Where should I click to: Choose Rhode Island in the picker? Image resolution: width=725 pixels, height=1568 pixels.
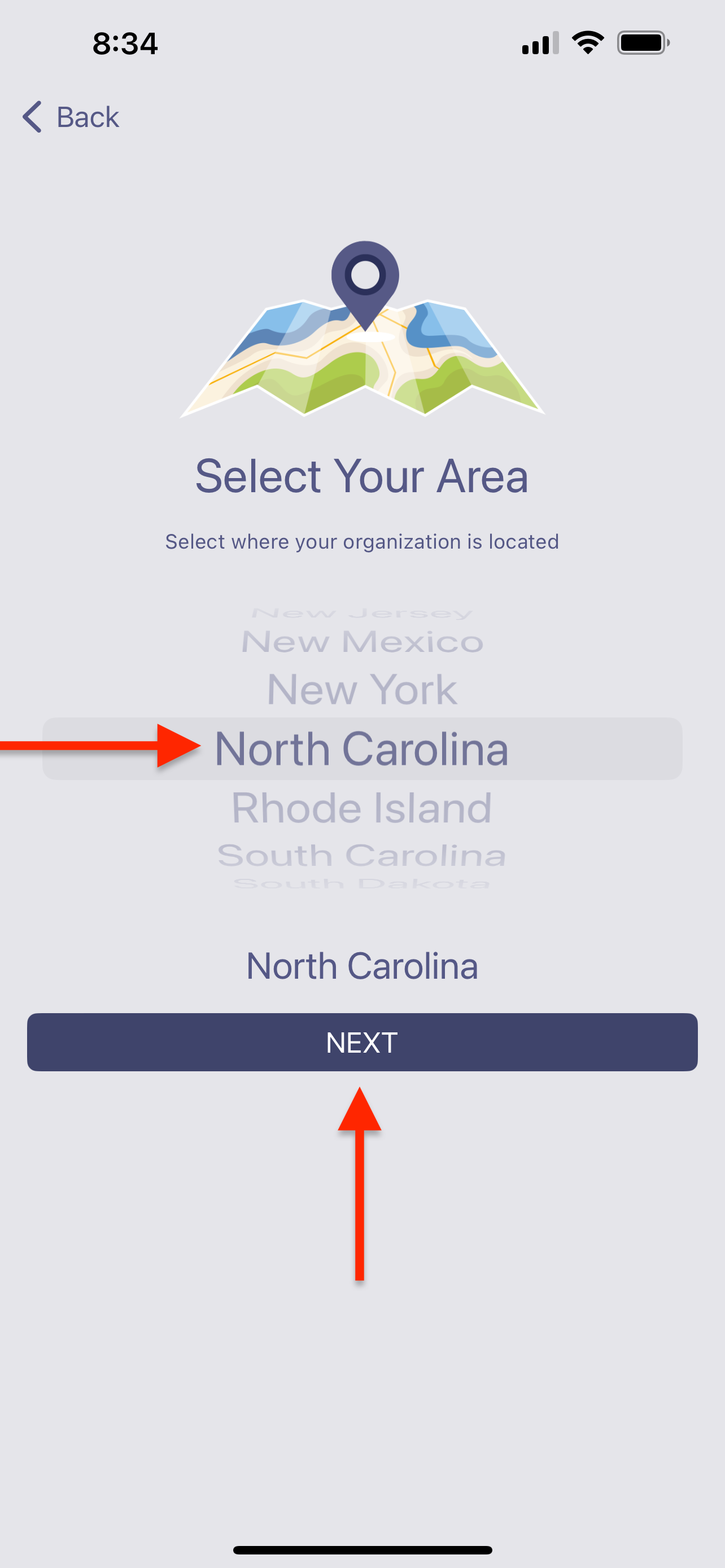click(362, 808)
